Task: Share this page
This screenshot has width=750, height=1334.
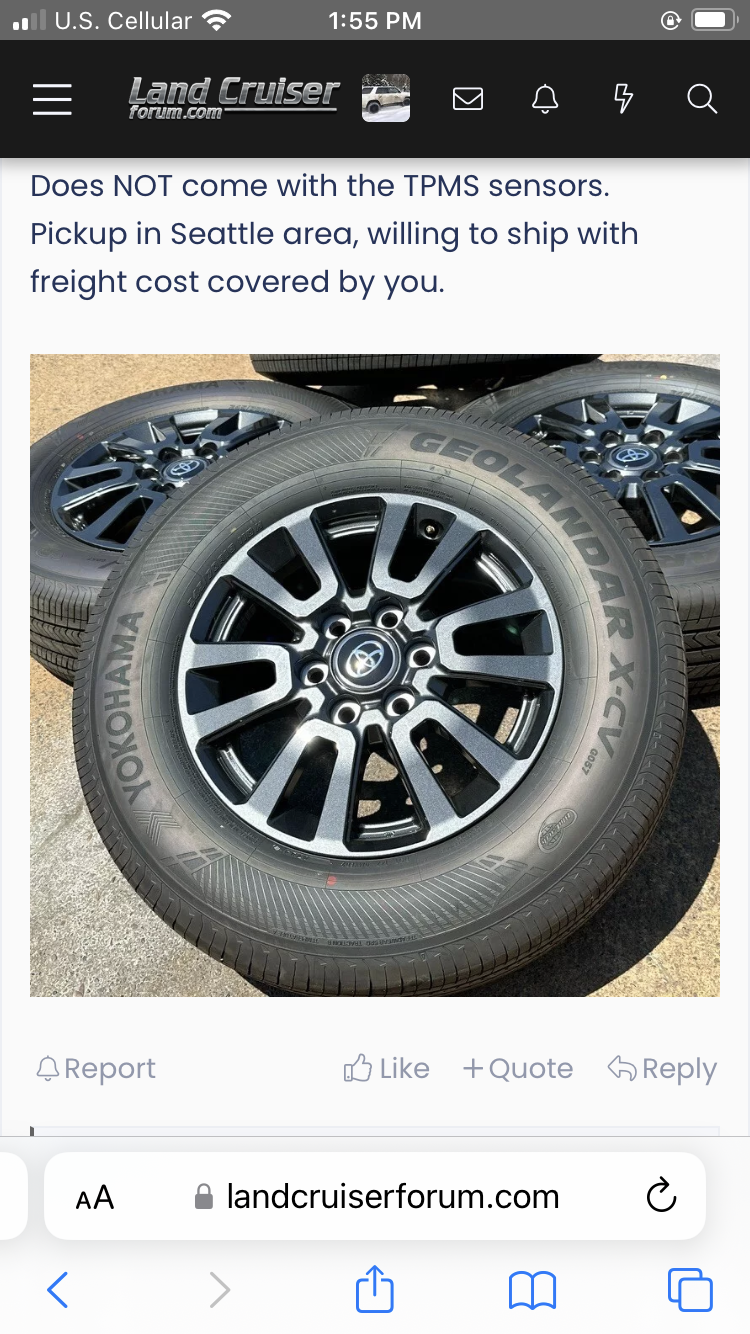Action: pos(375,1289)
